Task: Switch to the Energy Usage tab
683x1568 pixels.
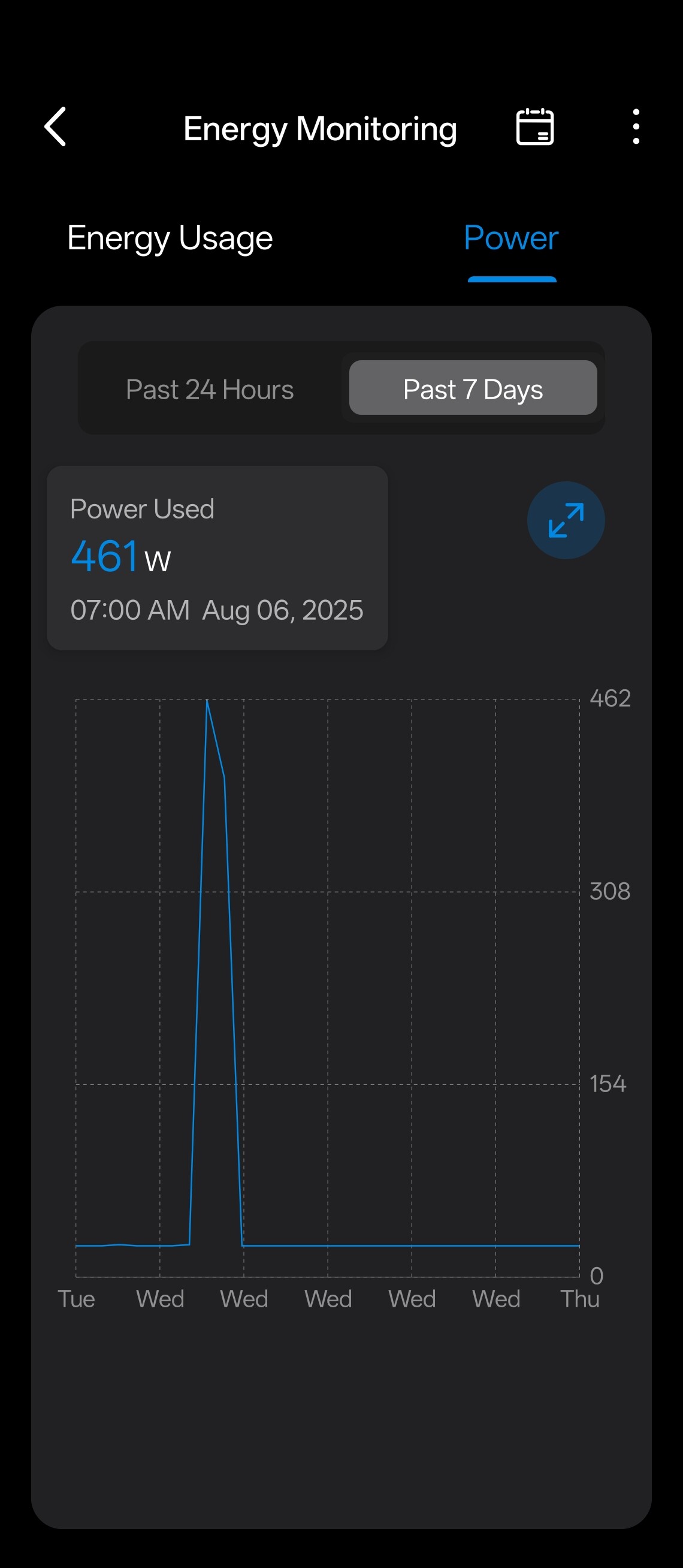Action: click(170, 238)
